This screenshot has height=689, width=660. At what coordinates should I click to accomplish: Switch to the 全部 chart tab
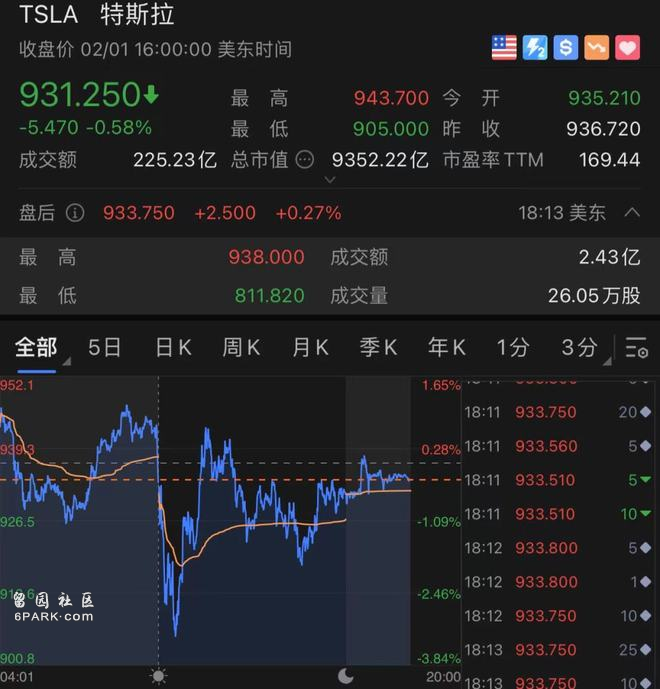click(35, 347)
